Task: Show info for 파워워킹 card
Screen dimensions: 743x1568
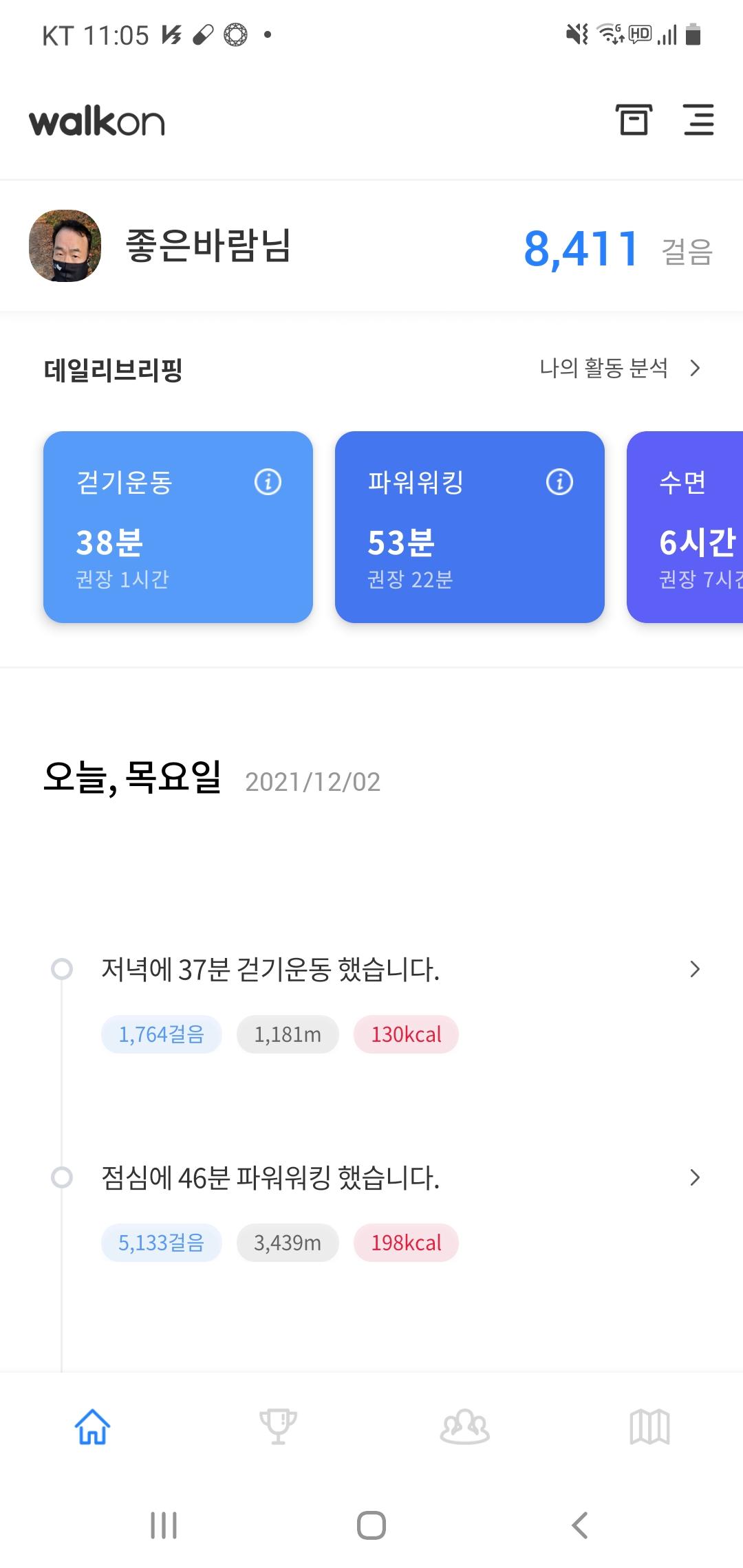Action: pos(559,482)
